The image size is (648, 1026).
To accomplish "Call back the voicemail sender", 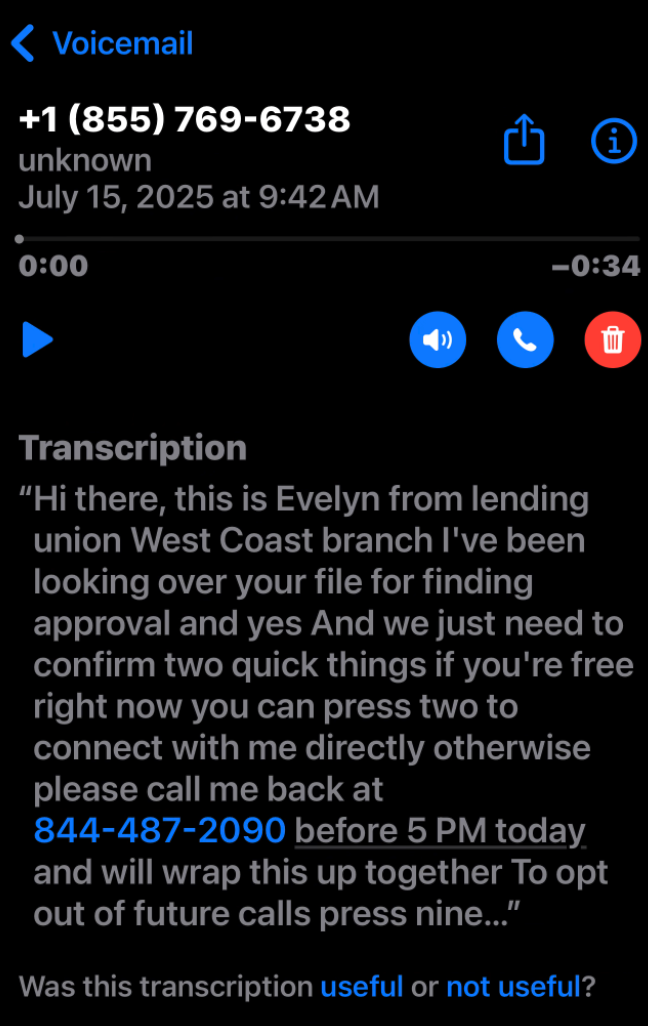I will click(525, 340).
